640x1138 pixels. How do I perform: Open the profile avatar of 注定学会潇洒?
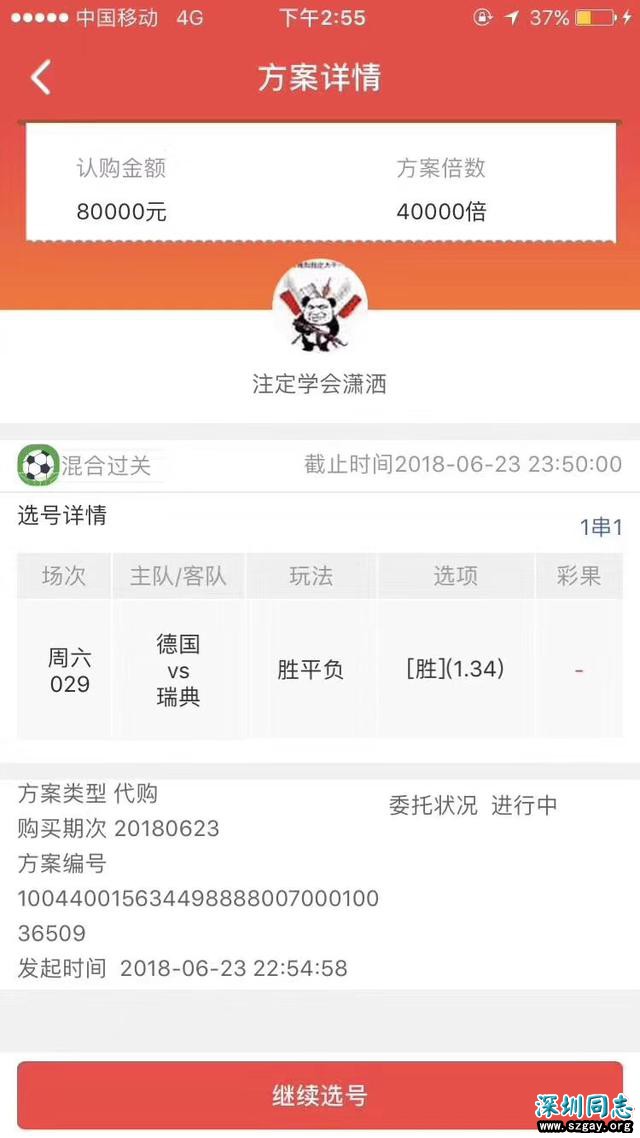pos(320,308)
